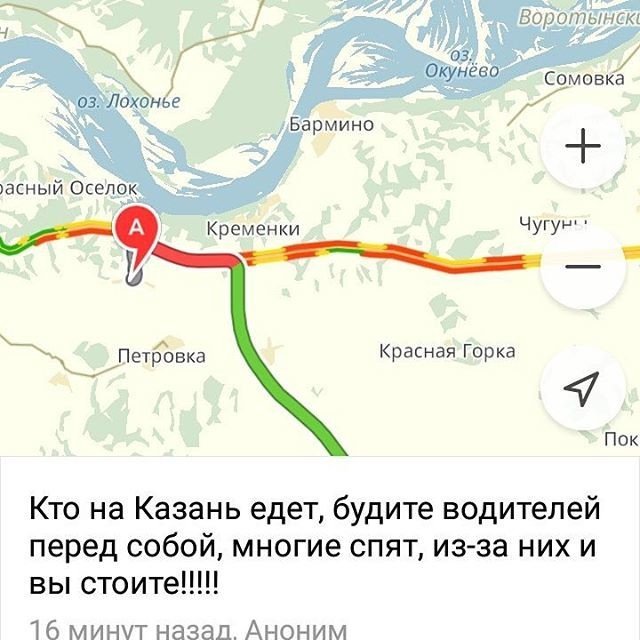Tap the red A marker pin
640x640 pixels.
point(138,232)
